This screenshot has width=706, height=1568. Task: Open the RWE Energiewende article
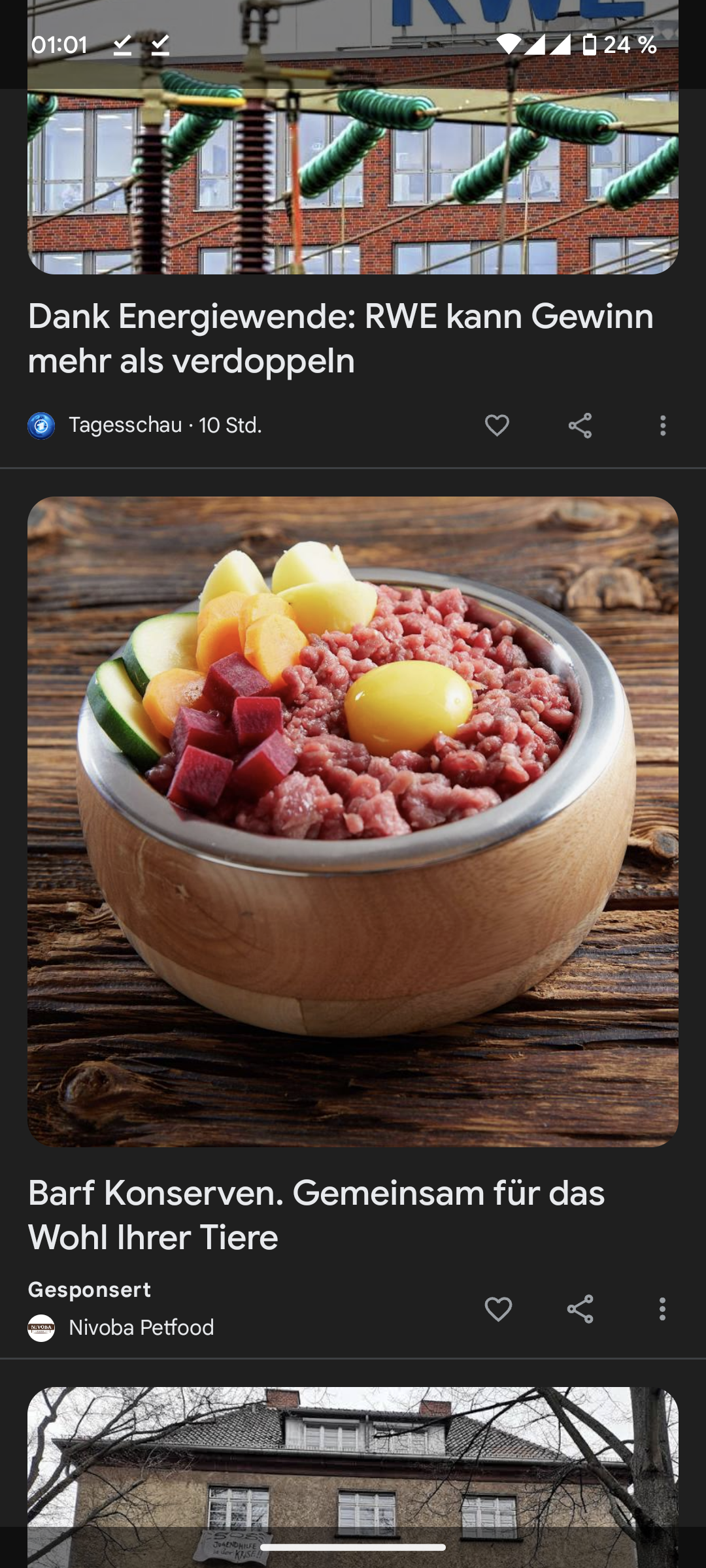340,338
